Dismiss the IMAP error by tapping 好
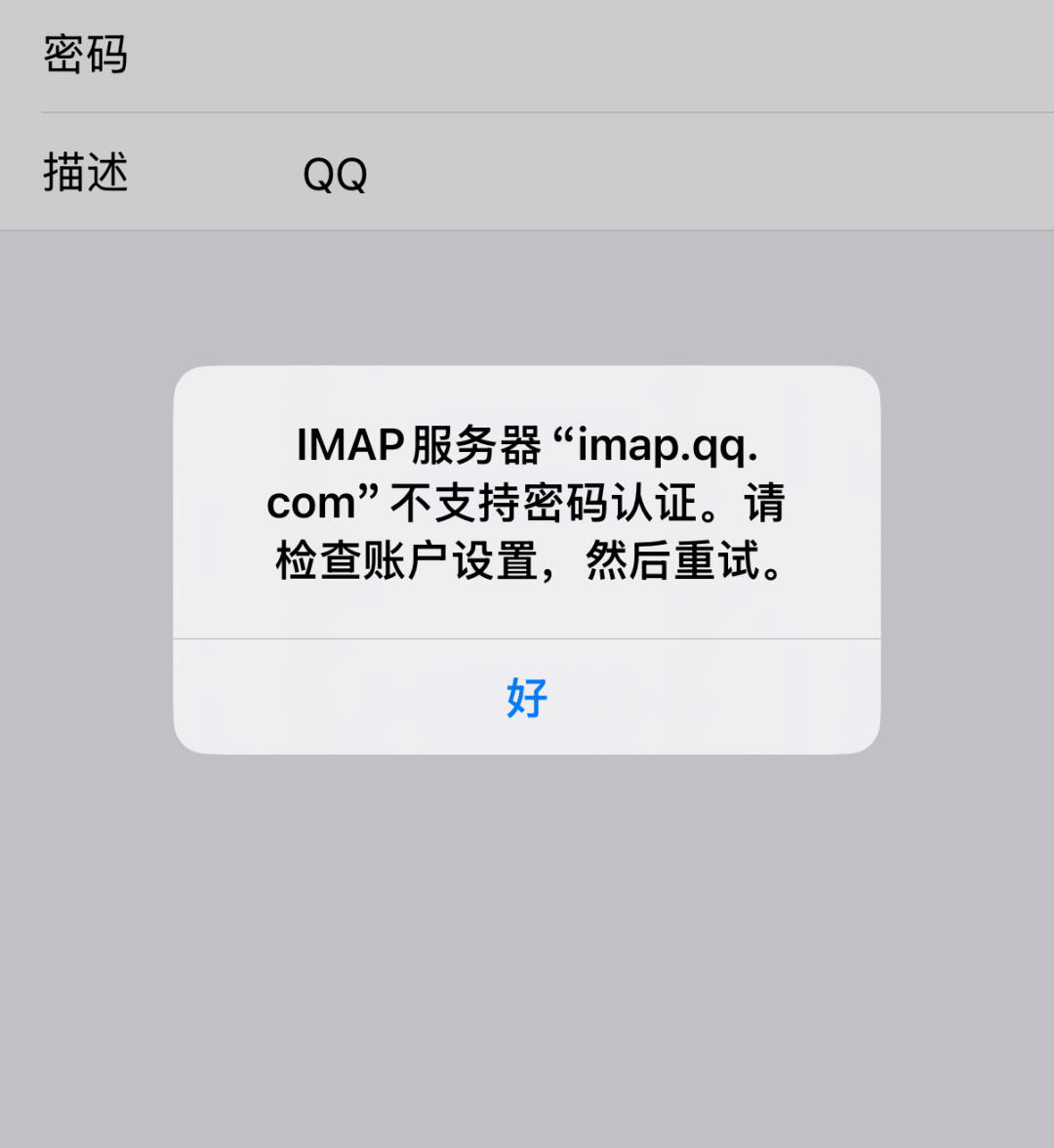Image resolution: width=1054 pixels, height=1148 pixels. 527,697
